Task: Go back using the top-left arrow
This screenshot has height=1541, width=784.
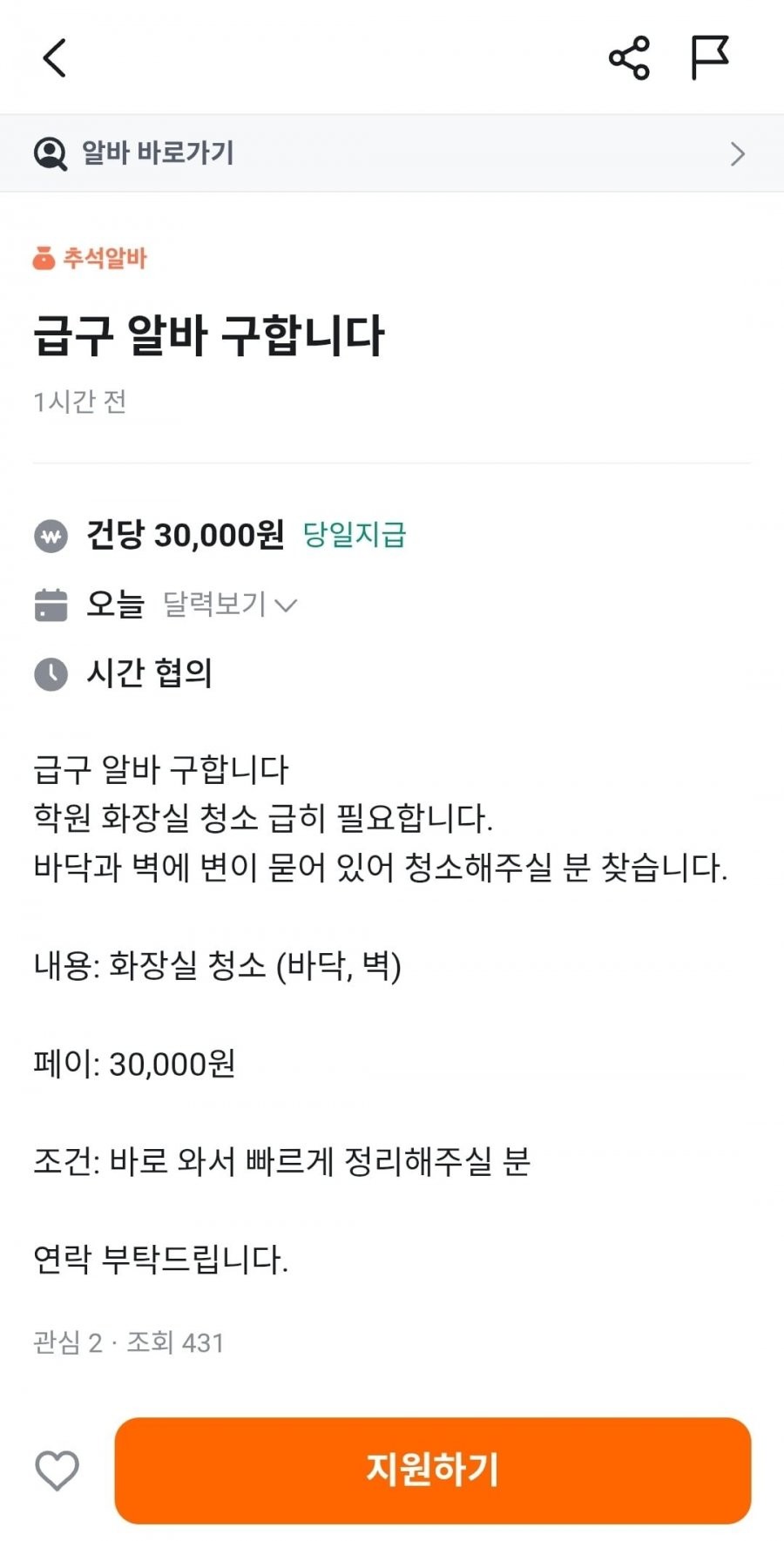Action: coord(55,58)
